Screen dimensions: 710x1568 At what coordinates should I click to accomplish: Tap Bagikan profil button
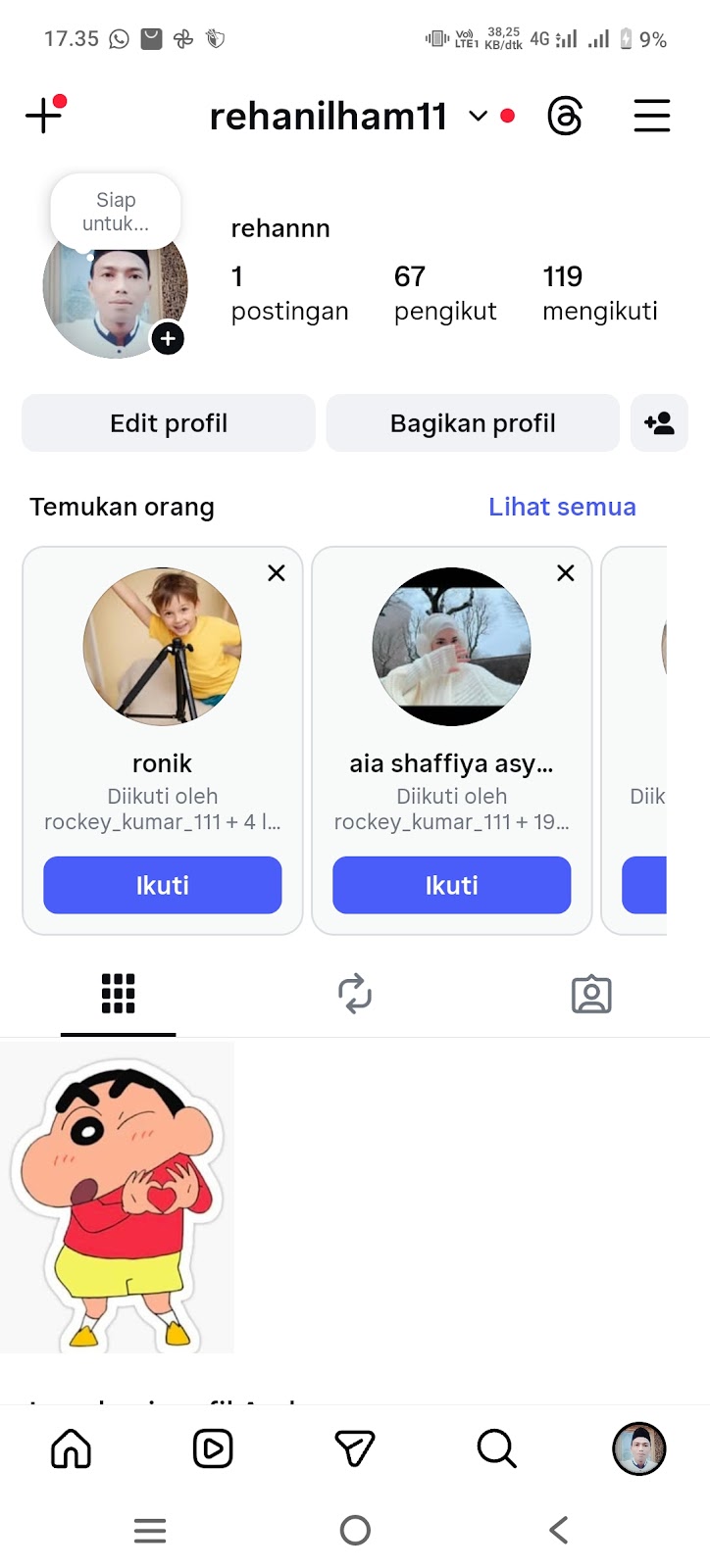[473, 423]
